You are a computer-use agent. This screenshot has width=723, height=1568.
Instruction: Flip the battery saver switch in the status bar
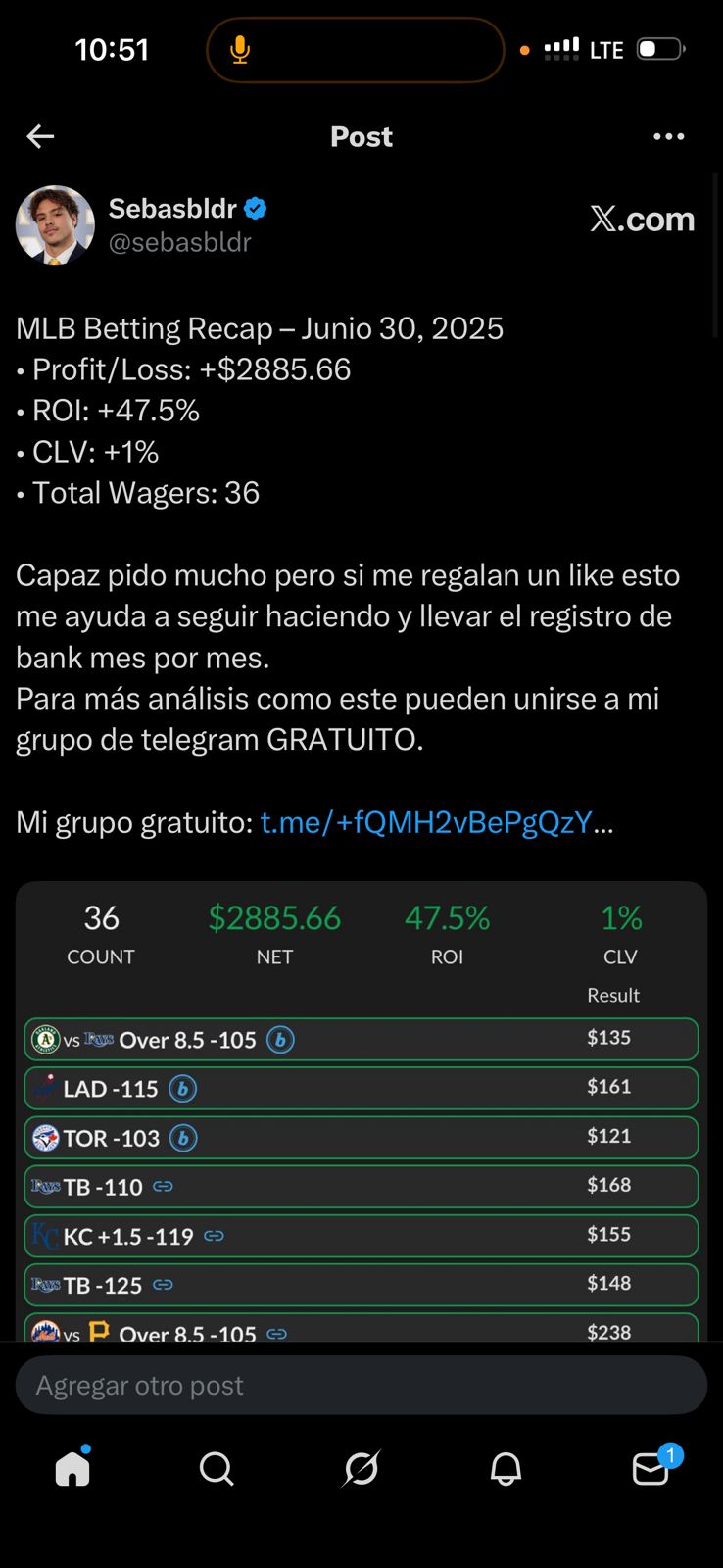tap(655, 49)
